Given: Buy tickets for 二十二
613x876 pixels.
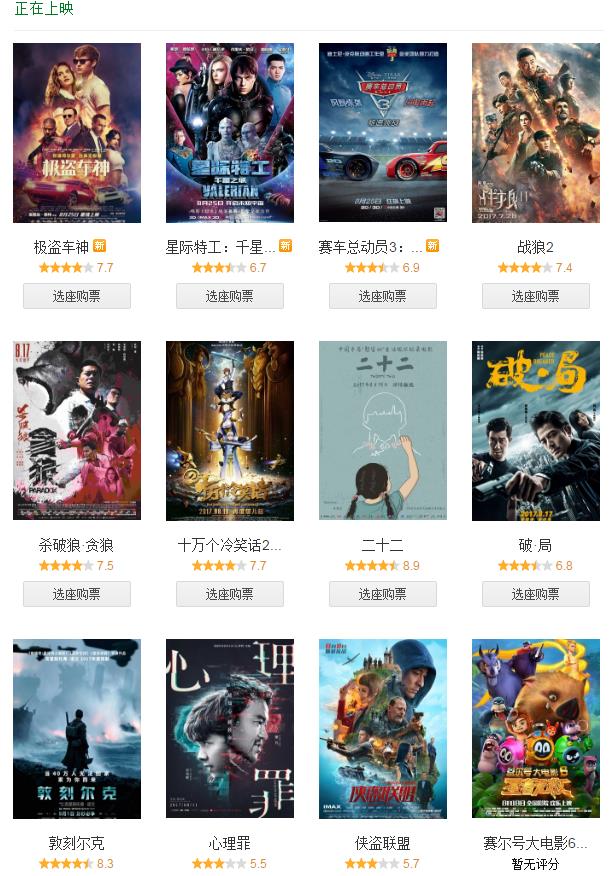Looking at the screenshot, I should (383, 594).
